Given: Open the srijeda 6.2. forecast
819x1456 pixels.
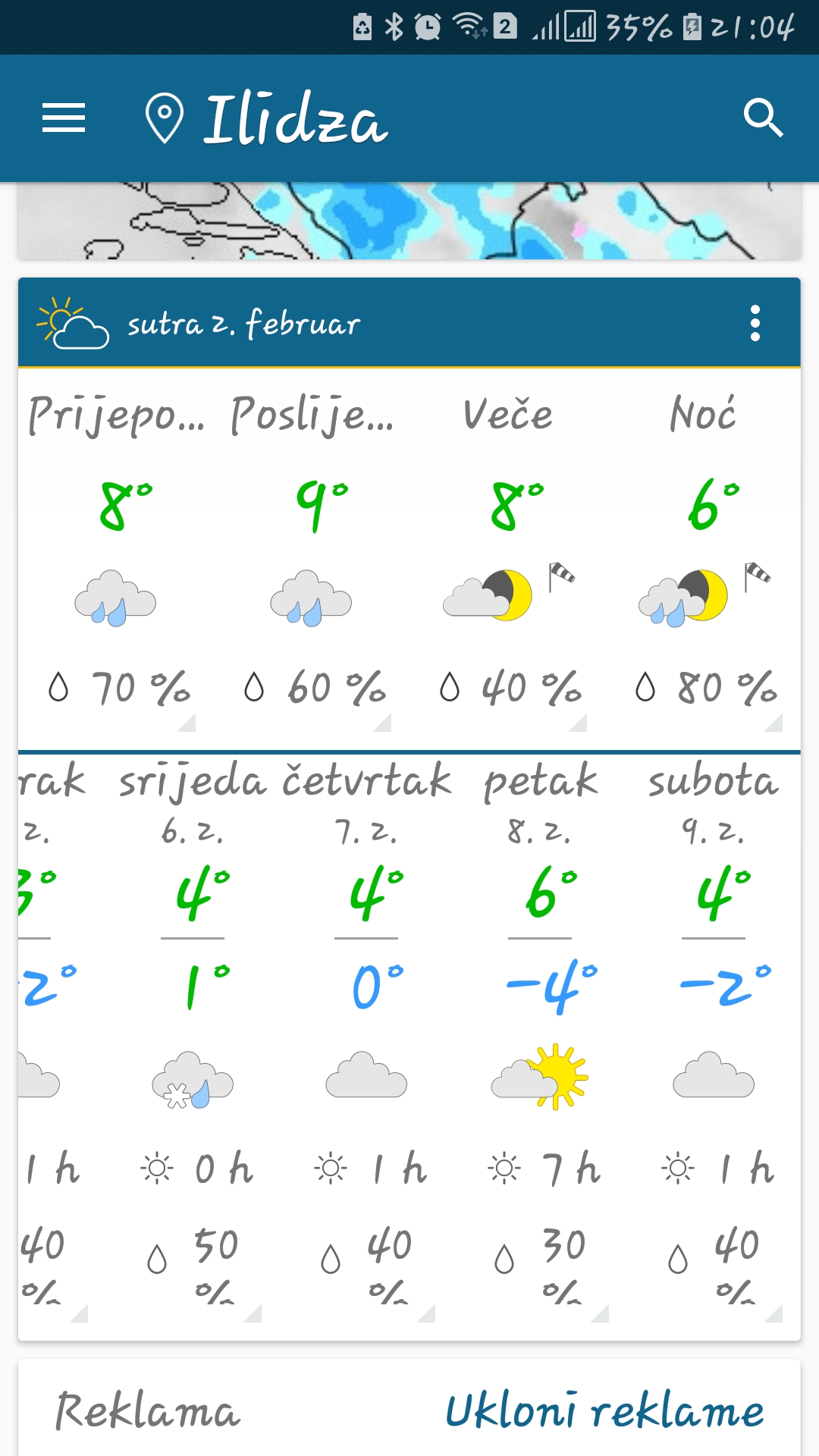Looking at the screenshot, I should (x=193, y=1040).
